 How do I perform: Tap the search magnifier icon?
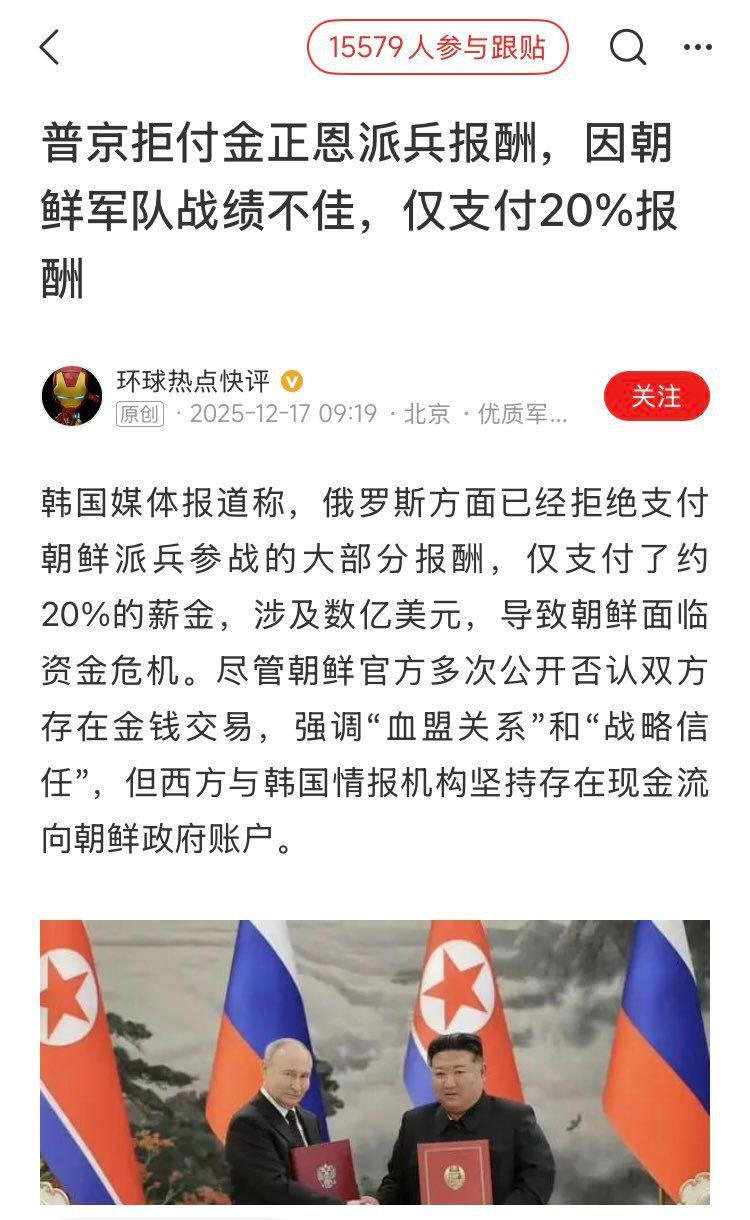pyautogui.click(x=627, y=47)
